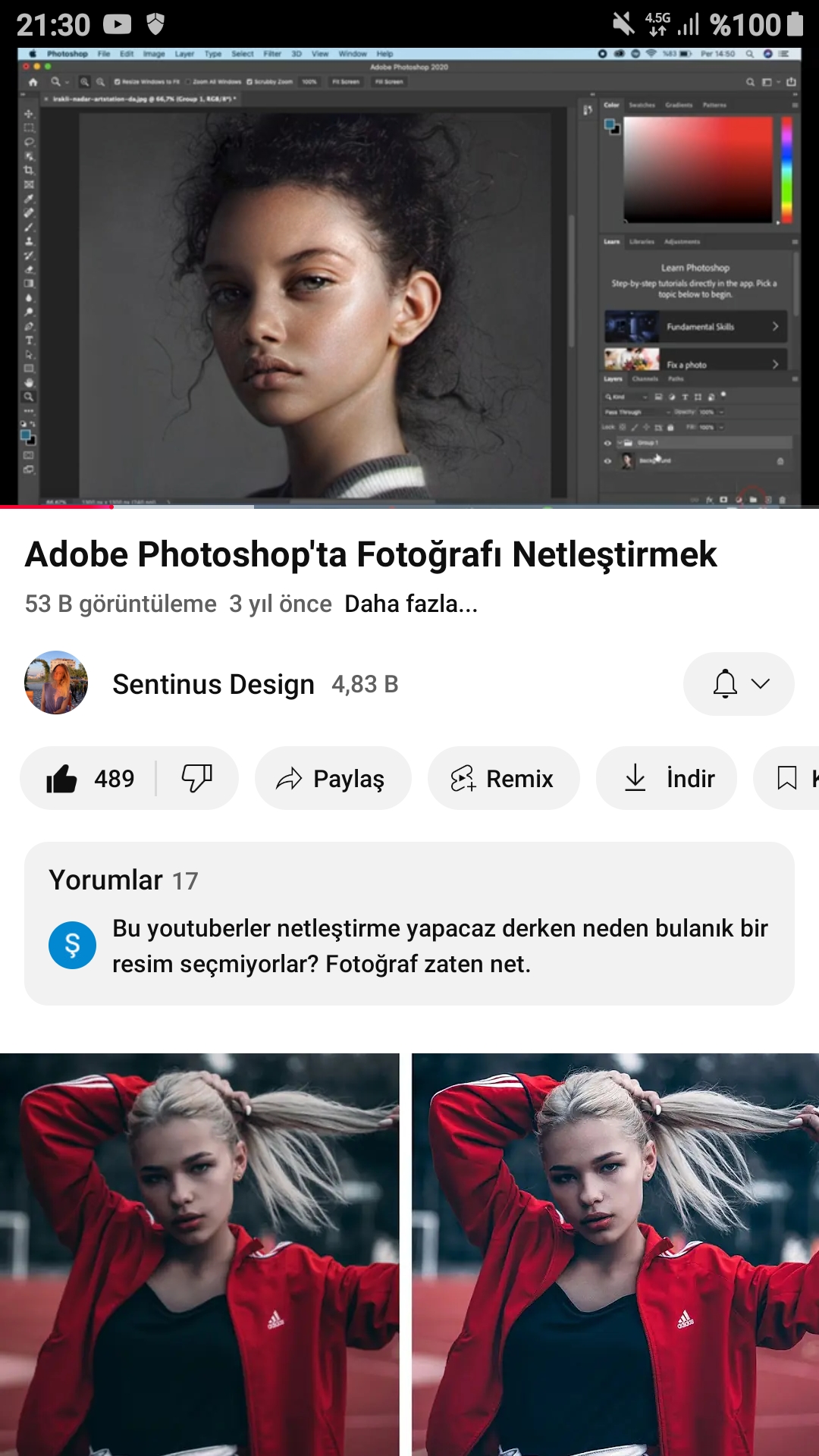
Task: Expand description via Daha fazla...
Action: click(x=411, y=604)
